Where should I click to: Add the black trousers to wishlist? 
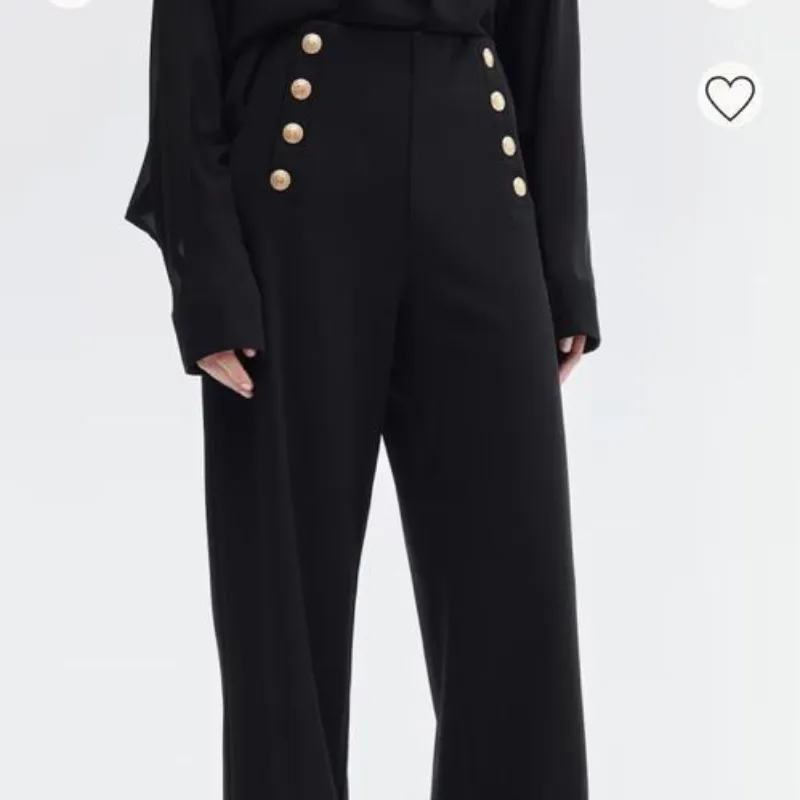pyautogui.click(x=730, y=96)
